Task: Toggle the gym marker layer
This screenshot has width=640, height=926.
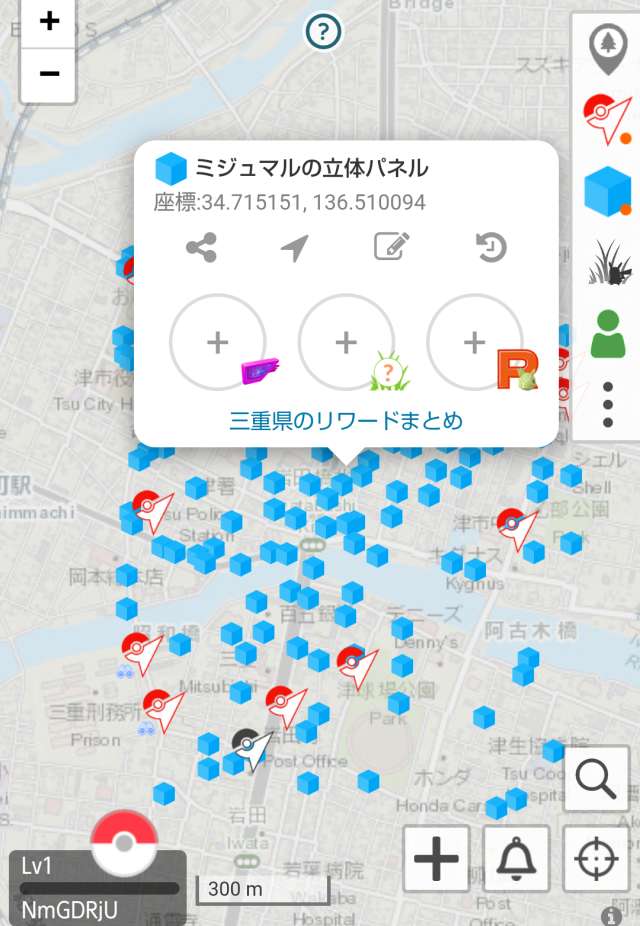Action: [x=607, y=118]
